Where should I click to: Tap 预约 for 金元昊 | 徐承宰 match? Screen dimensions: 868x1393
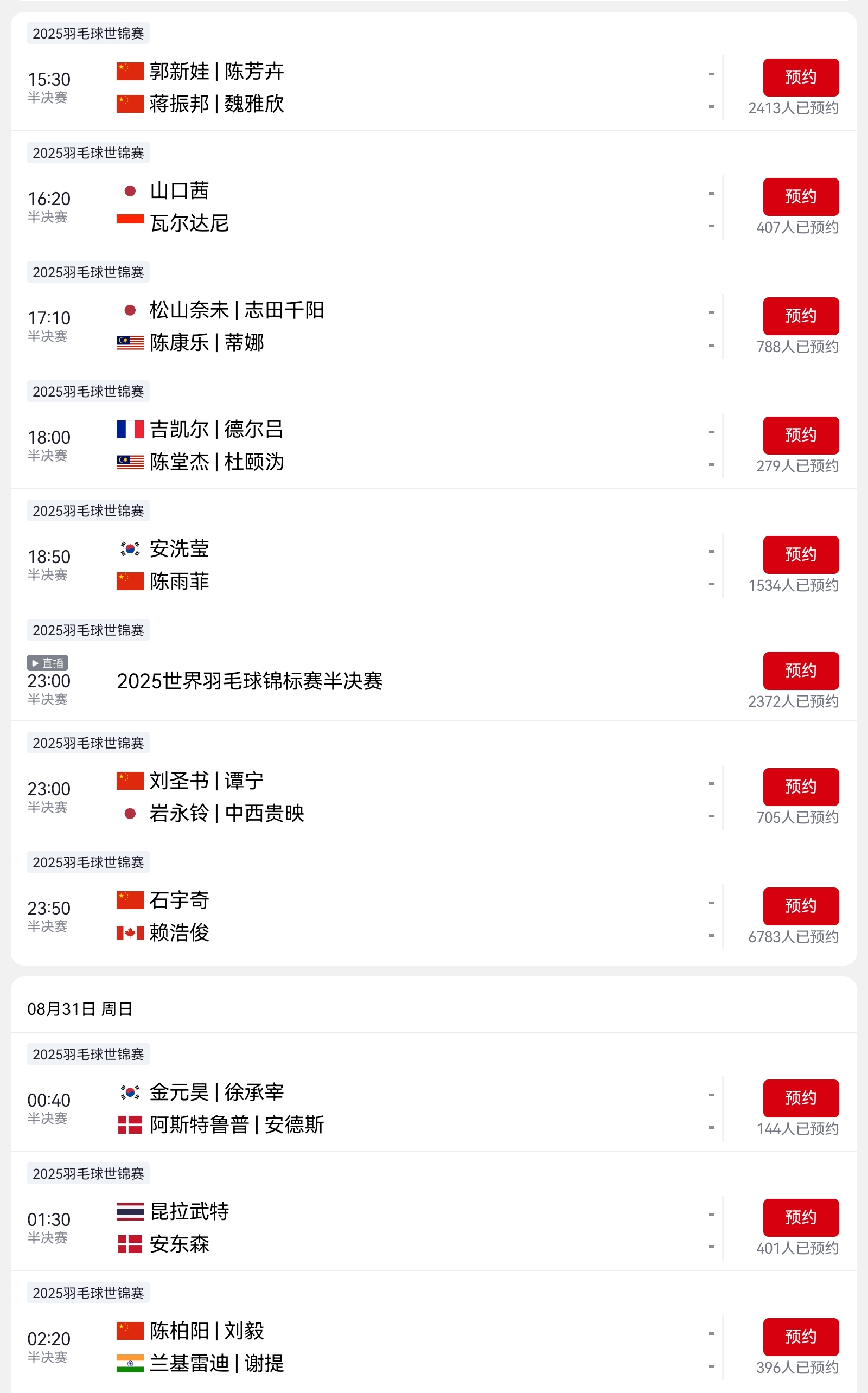[x=800, y=1098]
